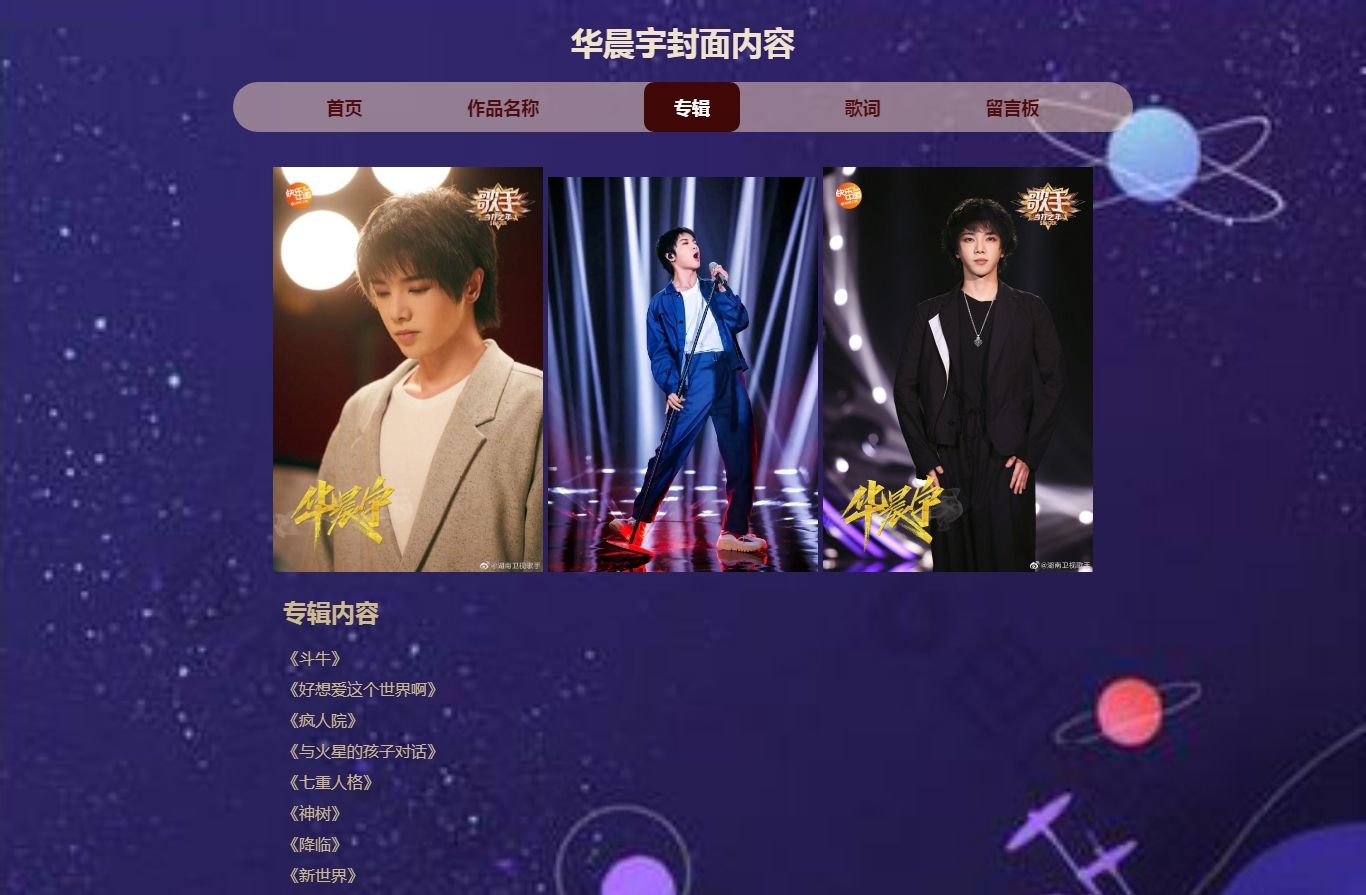This screenshot has width=1366, height=895.
Task: Open the 作品名称 tab
Action: 502,108
